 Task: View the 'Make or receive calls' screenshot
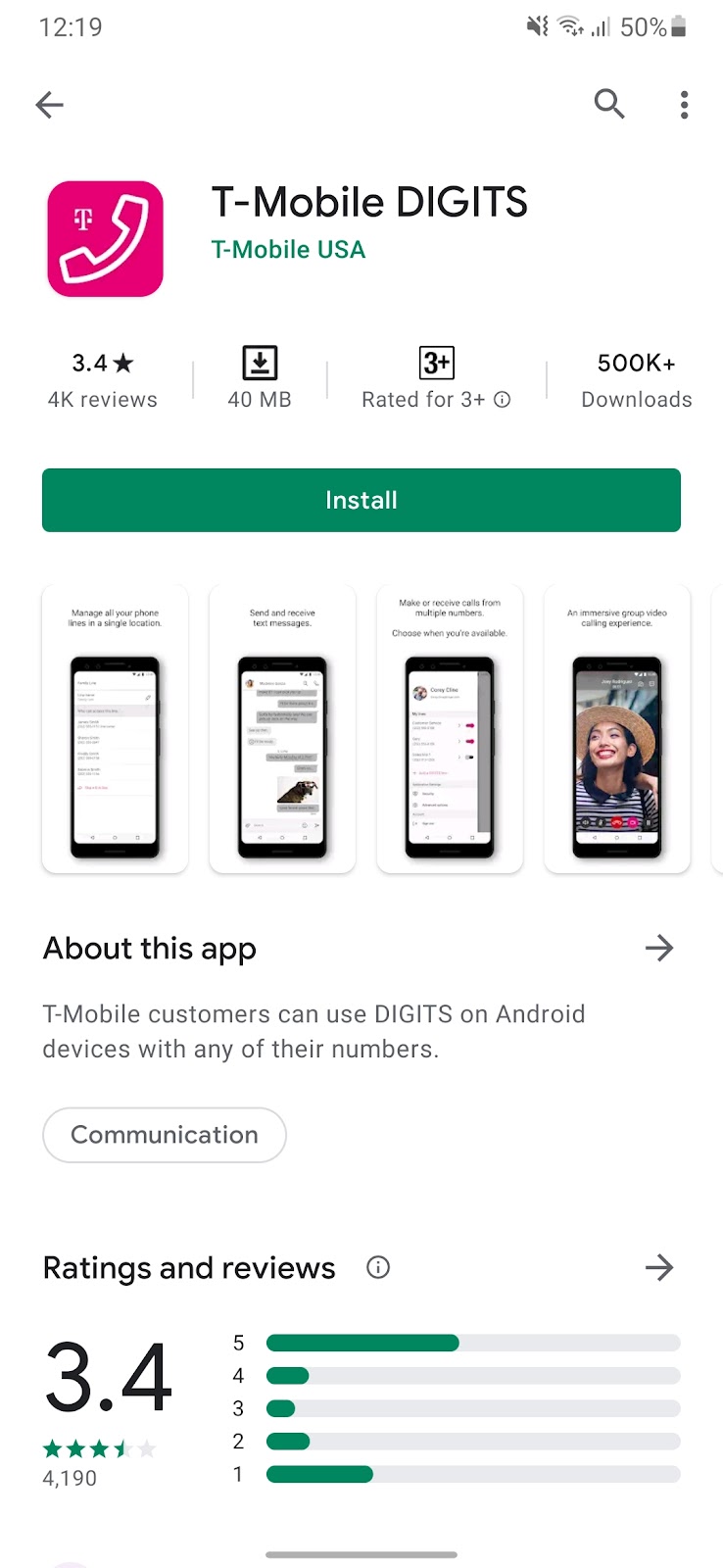pyautogui.click(x=450, y=728)
